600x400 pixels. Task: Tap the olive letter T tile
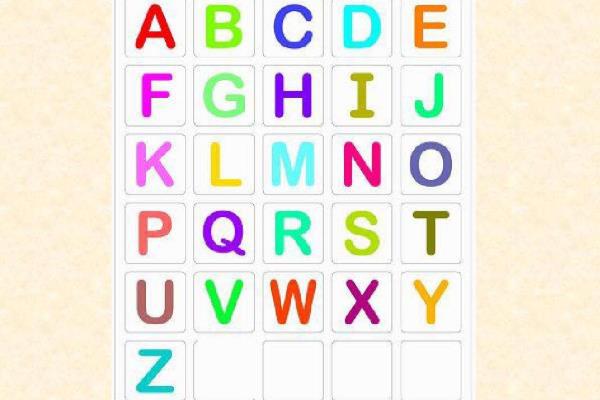(x=431, y=233)
